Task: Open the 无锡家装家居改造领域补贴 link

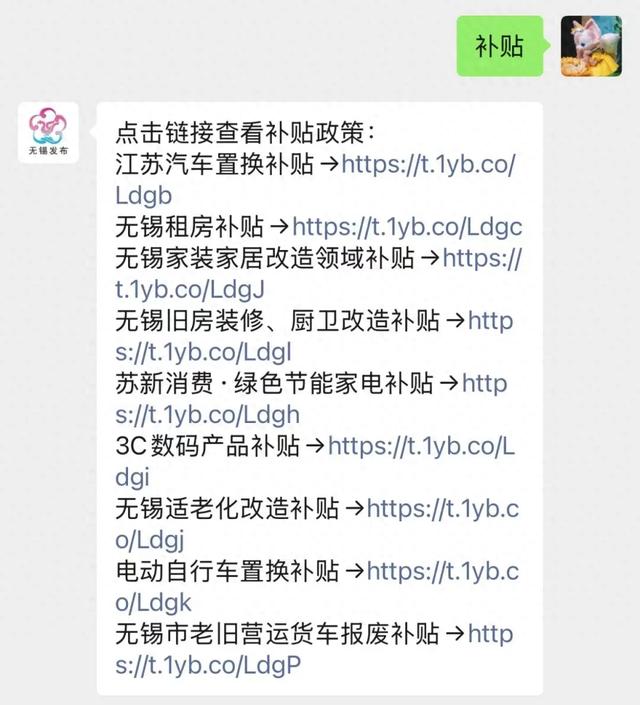Action: point(481,259)
